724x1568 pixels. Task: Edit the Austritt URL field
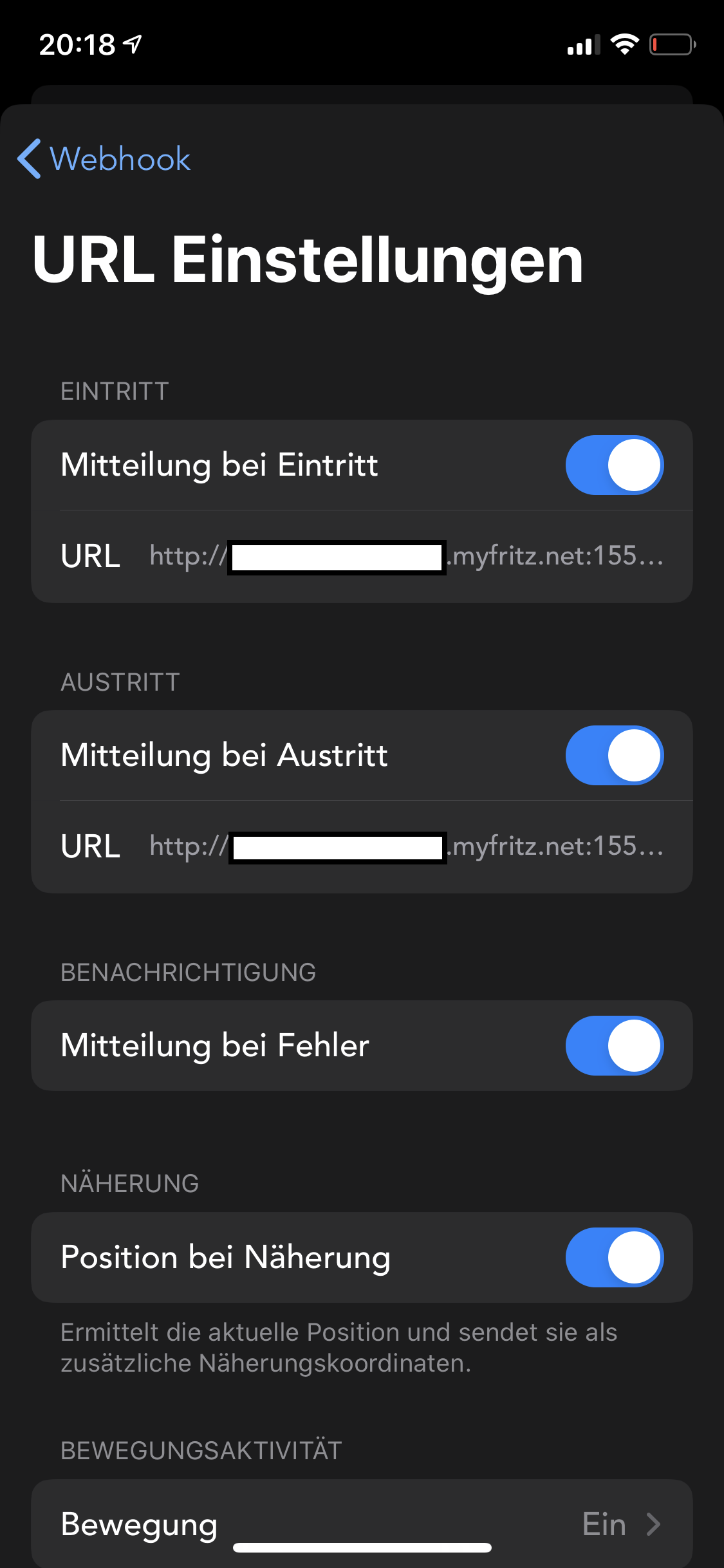[x=405, y=847]
